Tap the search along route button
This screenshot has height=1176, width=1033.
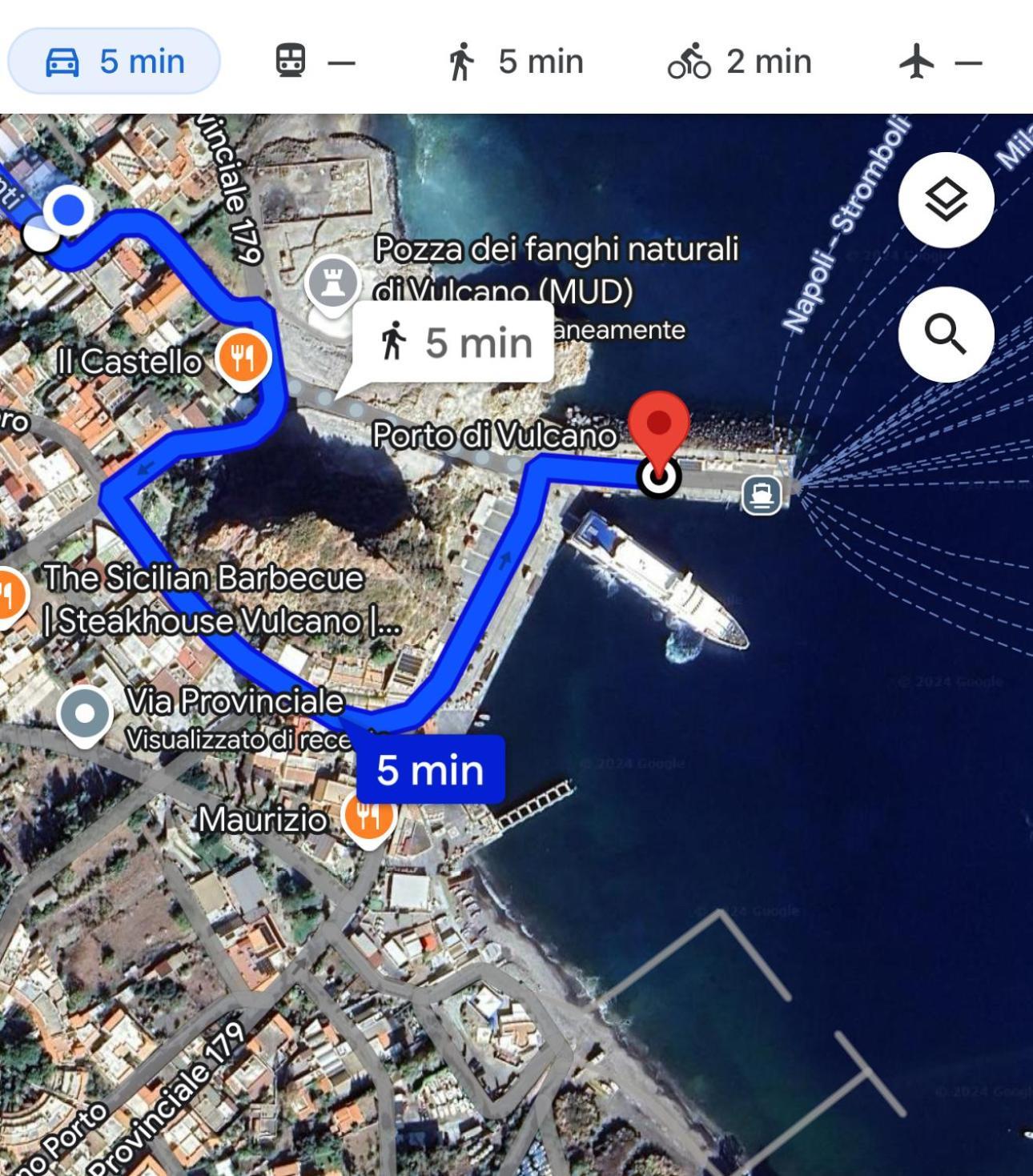click(946, 334)
